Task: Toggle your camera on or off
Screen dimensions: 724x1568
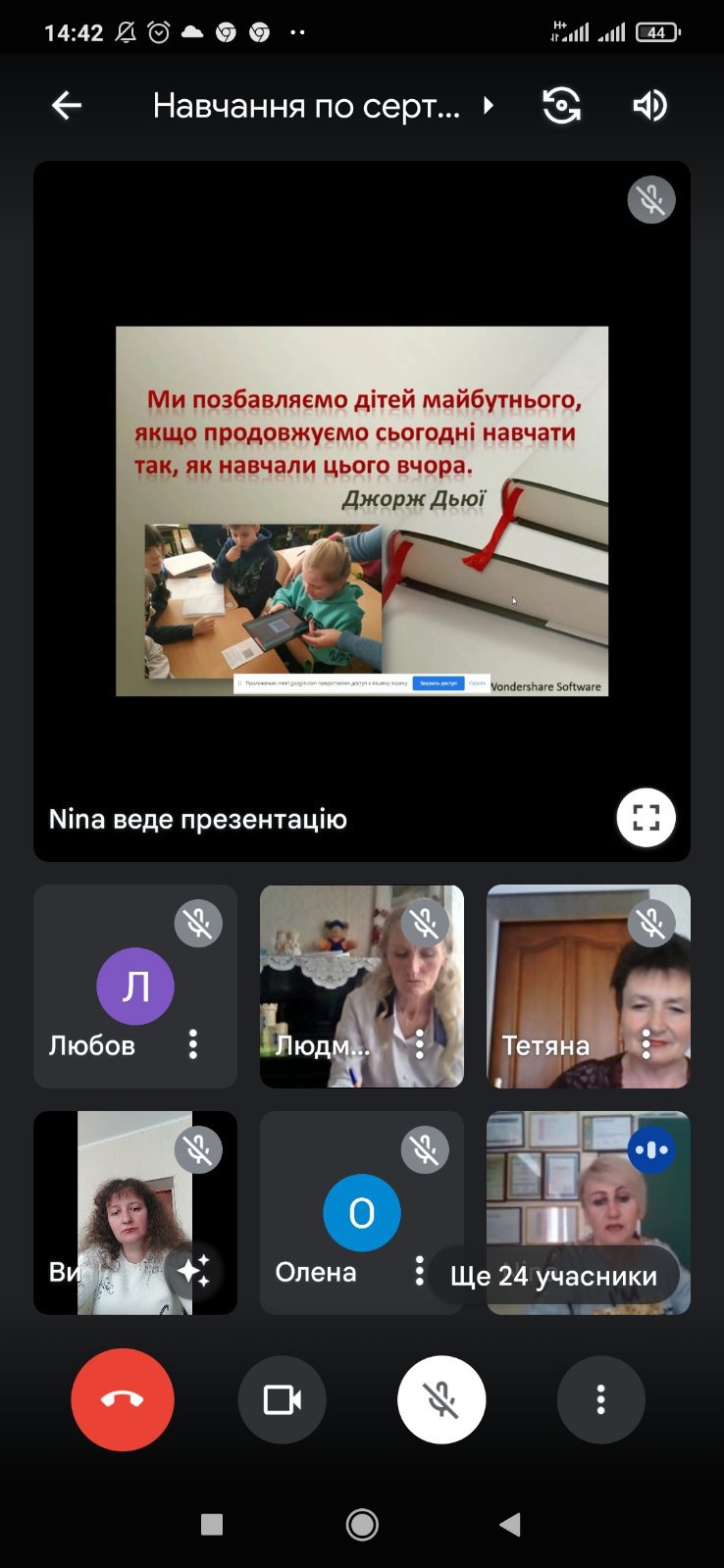Action: [283, 1399]
